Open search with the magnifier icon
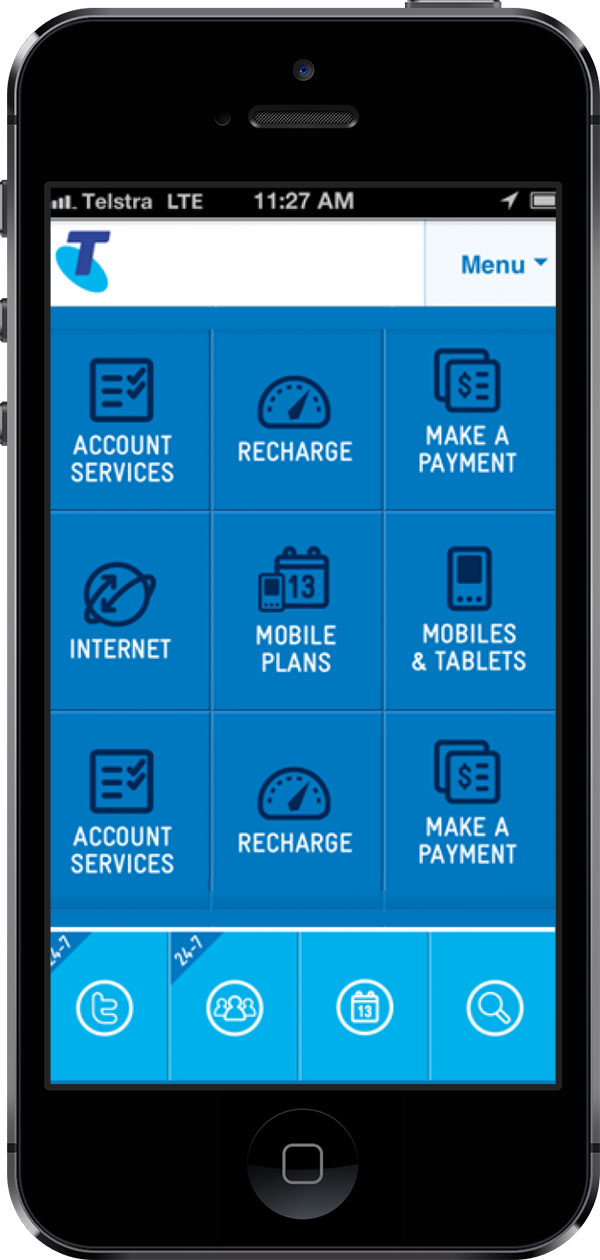The width and height of the screenshot is (600, 1260). coord(494,1007)
